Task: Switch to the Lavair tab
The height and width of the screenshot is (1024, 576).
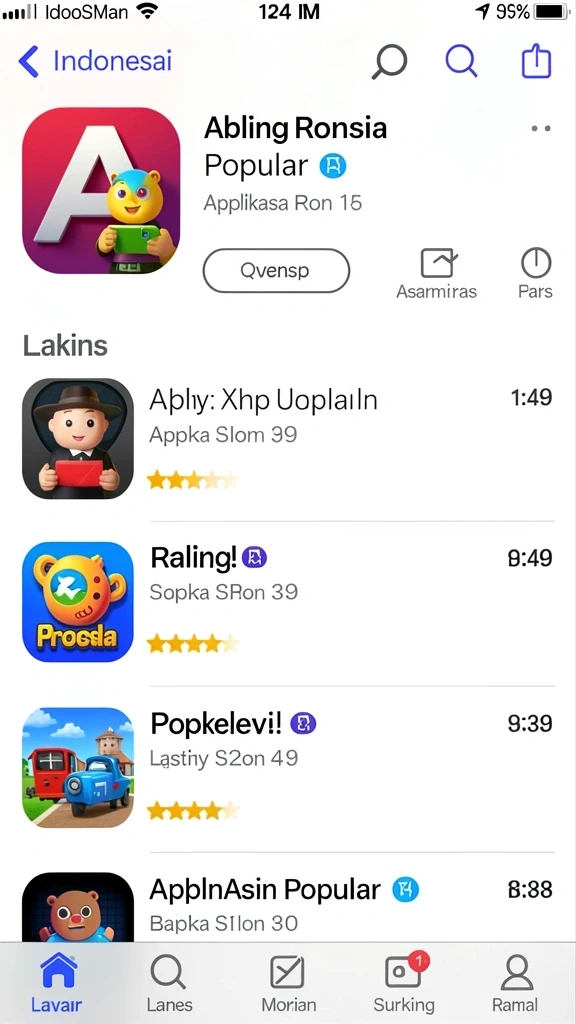Action: click(x=58, y=983)
